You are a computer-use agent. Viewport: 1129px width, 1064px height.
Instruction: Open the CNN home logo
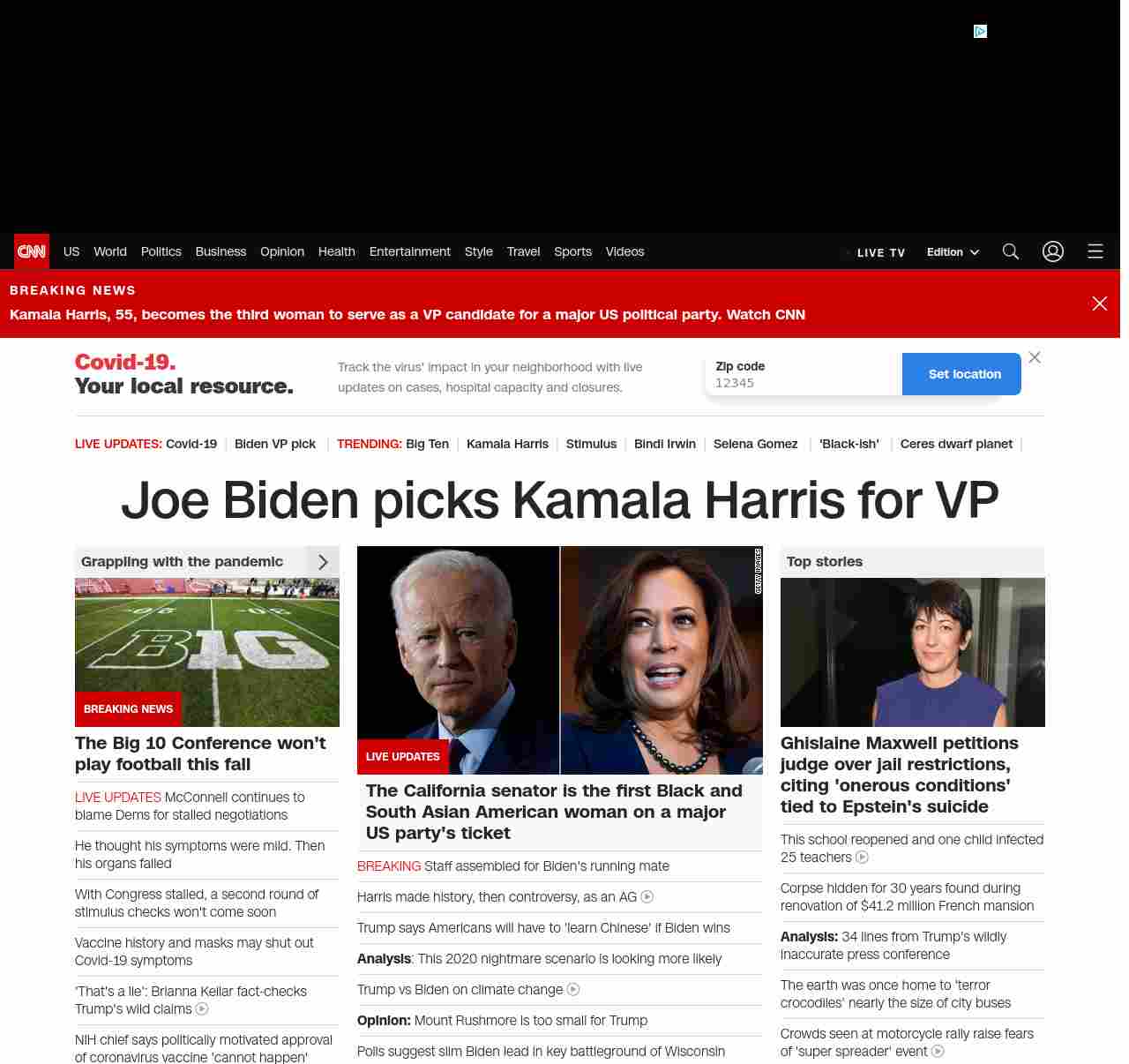click(x=32, y=251)
